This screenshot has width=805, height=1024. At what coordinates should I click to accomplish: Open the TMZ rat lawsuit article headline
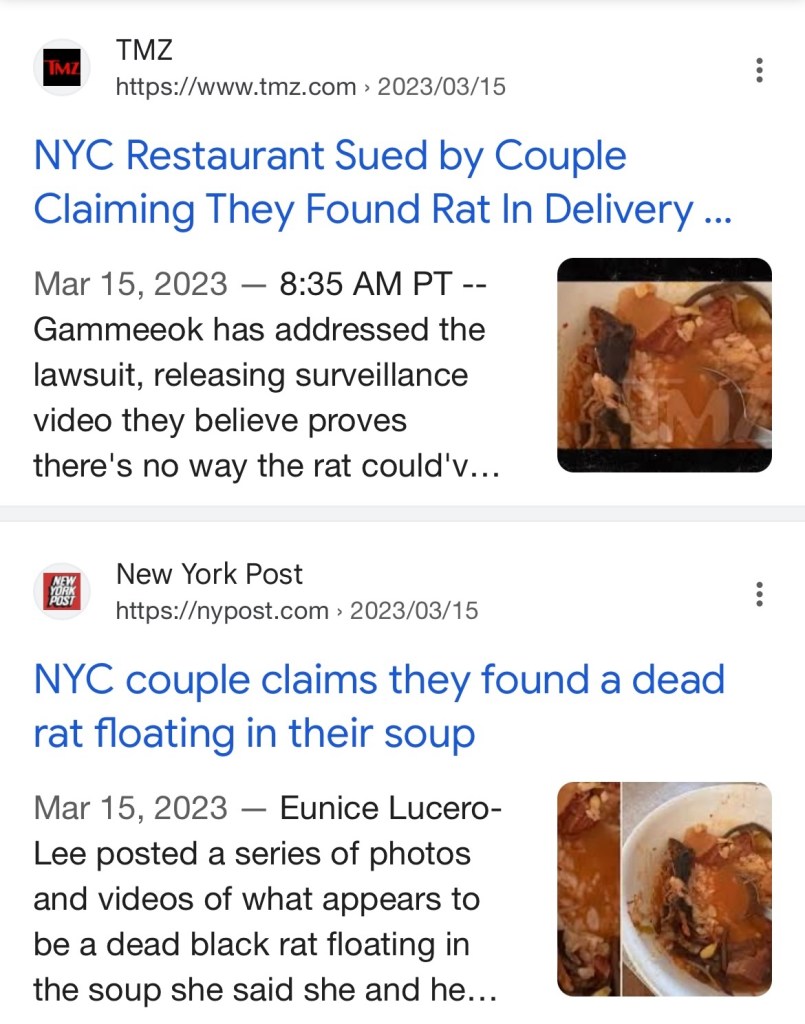[380, 183]
